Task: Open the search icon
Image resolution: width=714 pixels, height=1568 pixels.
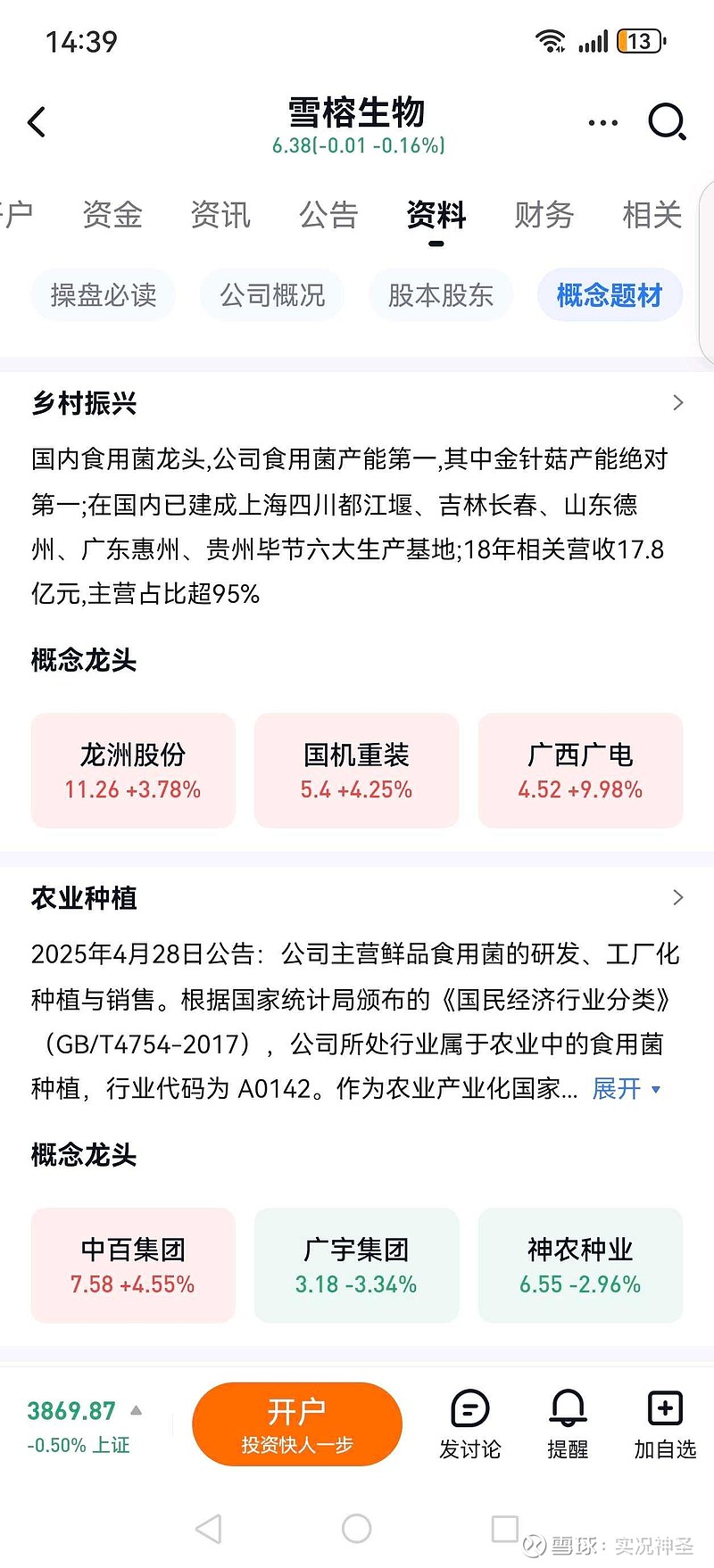Action: pos(667,122)
